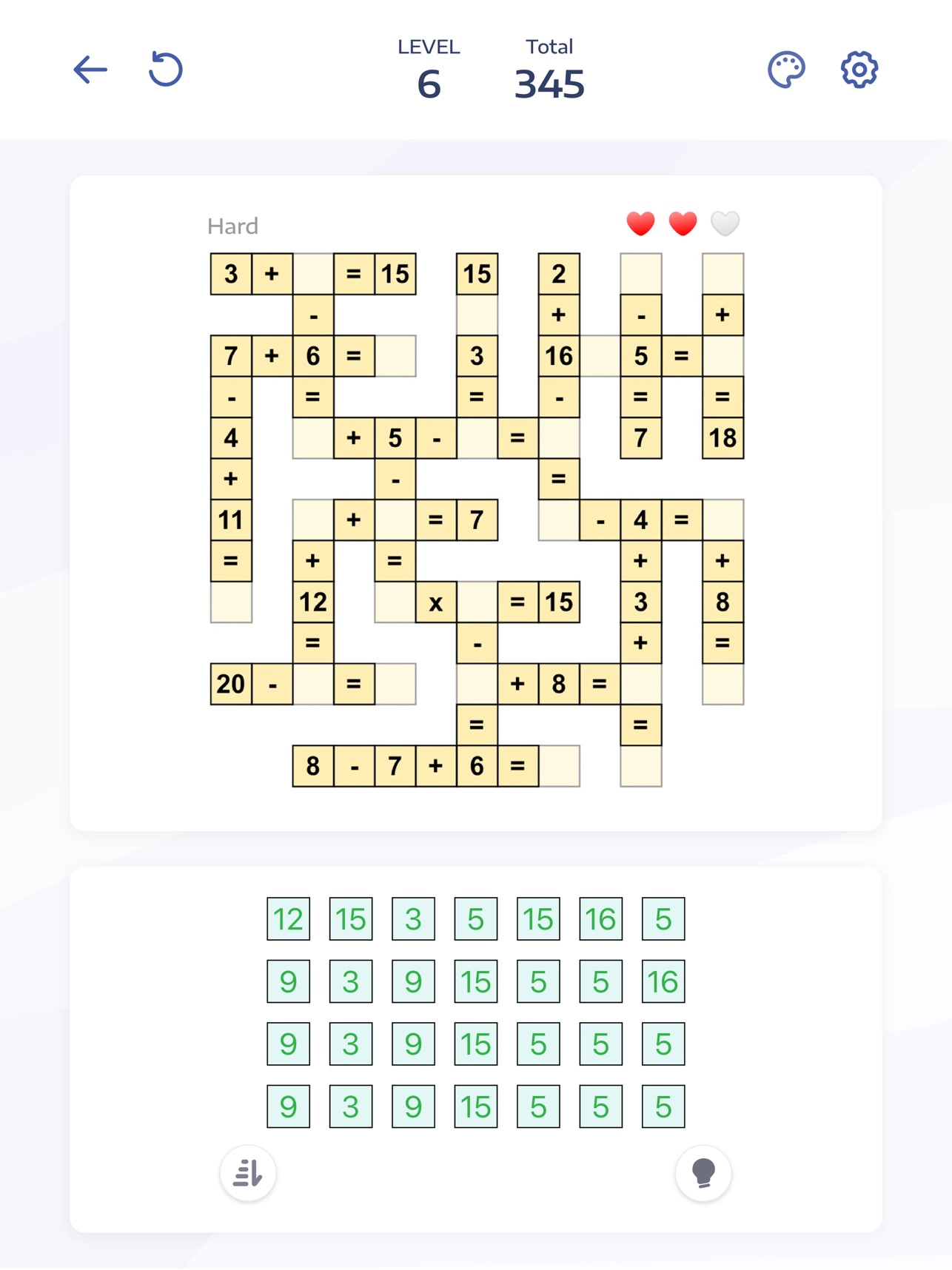Image resolution: width=952 pixels, height=1270 pixels.
Task: Tap the empty cell after 3 +
Action: tap(313, 274)
